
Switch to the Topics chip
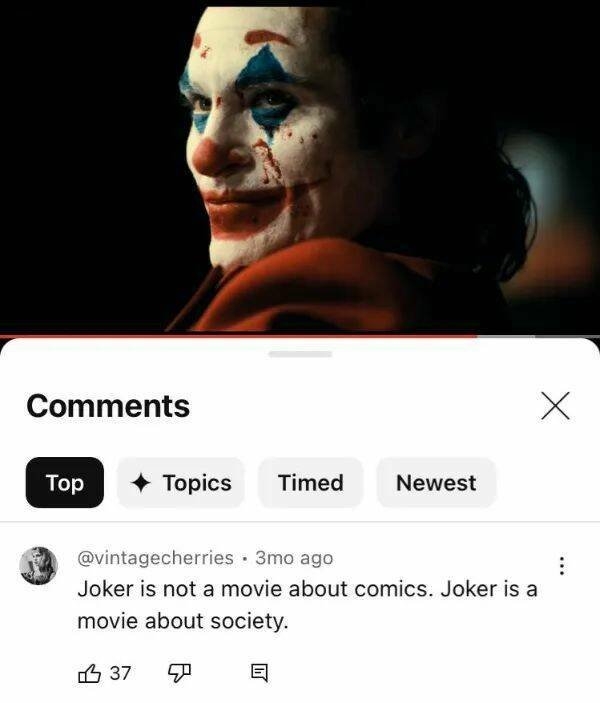(181, 483)
